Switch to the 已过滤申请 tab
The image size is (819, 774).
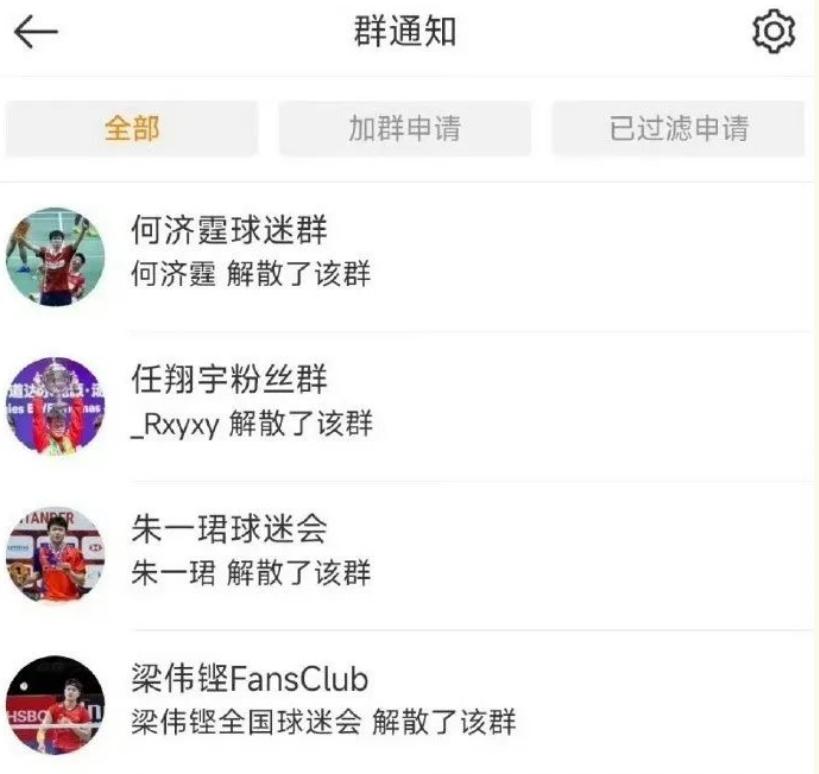(x=678, y=129)
